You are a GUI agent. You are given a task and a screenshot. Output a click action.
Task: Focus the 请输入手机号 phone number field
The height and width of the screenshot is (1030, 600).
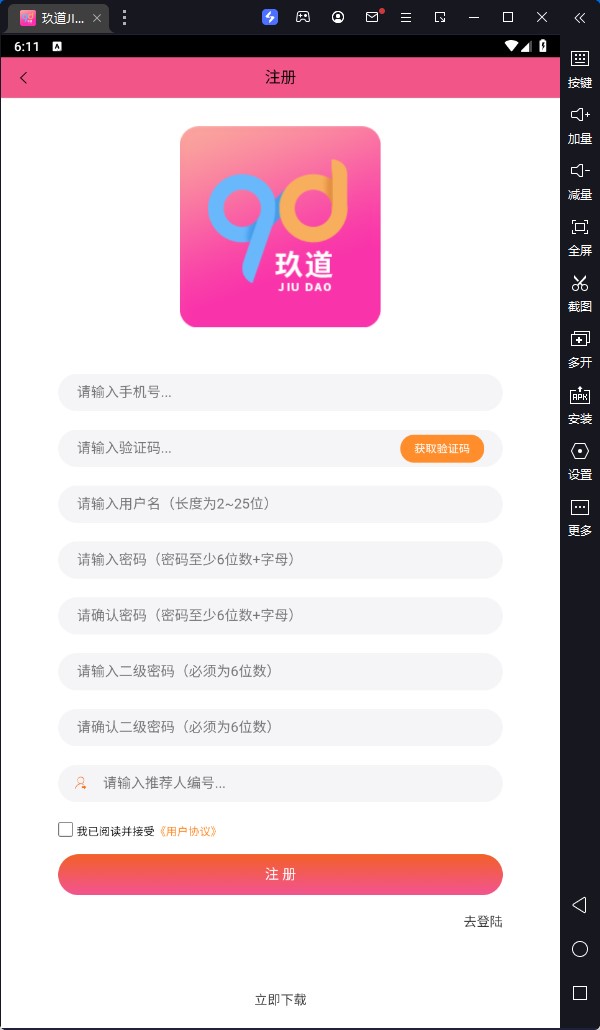pos(280,392)
